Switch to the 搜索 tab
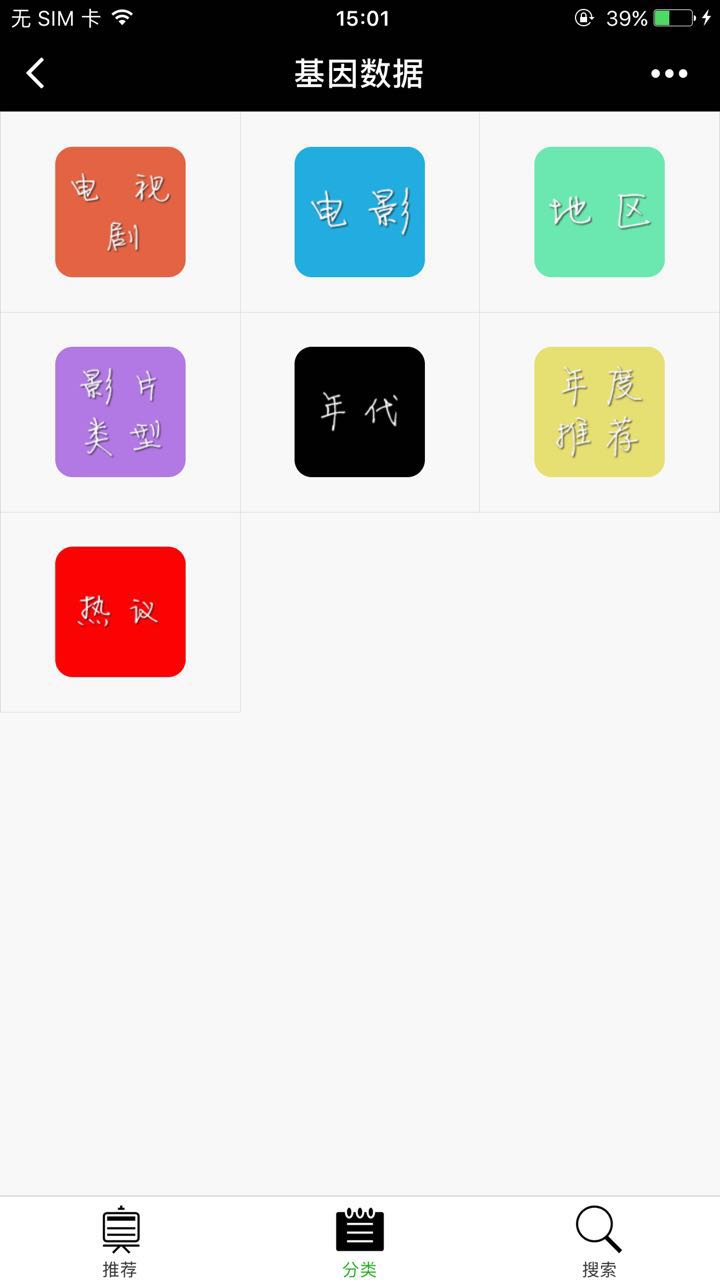720x1280 pixels. click(599, 1241)
